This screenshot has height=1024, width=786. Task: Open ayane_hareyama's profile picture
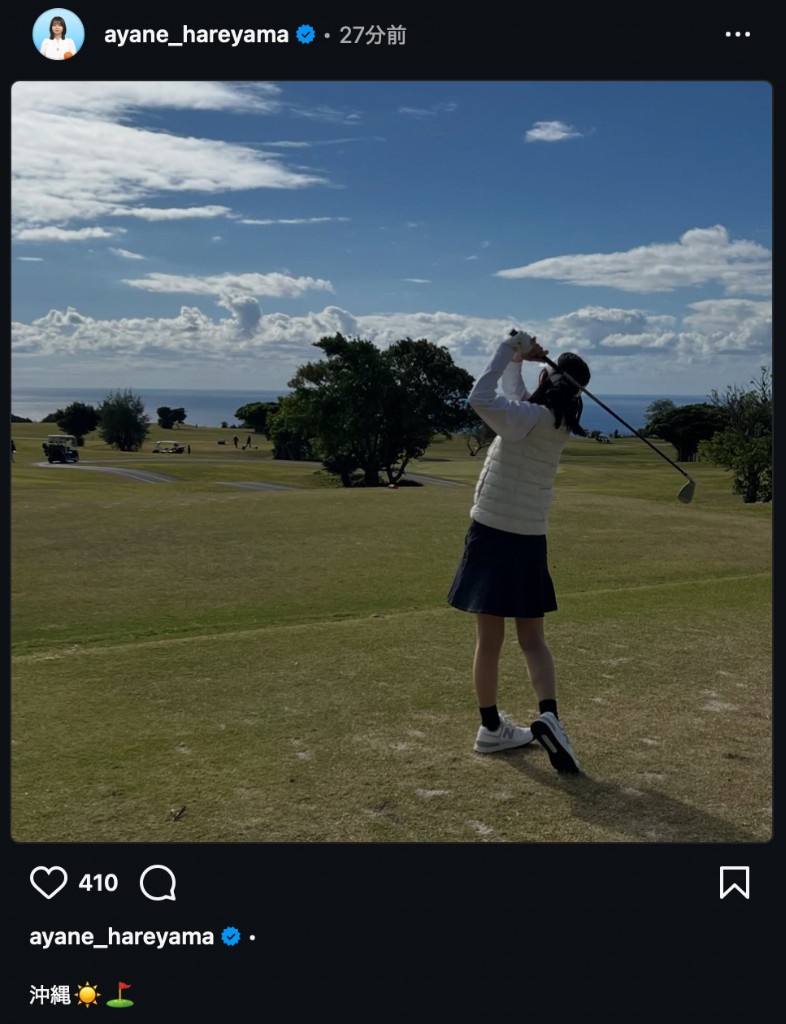[58, 35]
